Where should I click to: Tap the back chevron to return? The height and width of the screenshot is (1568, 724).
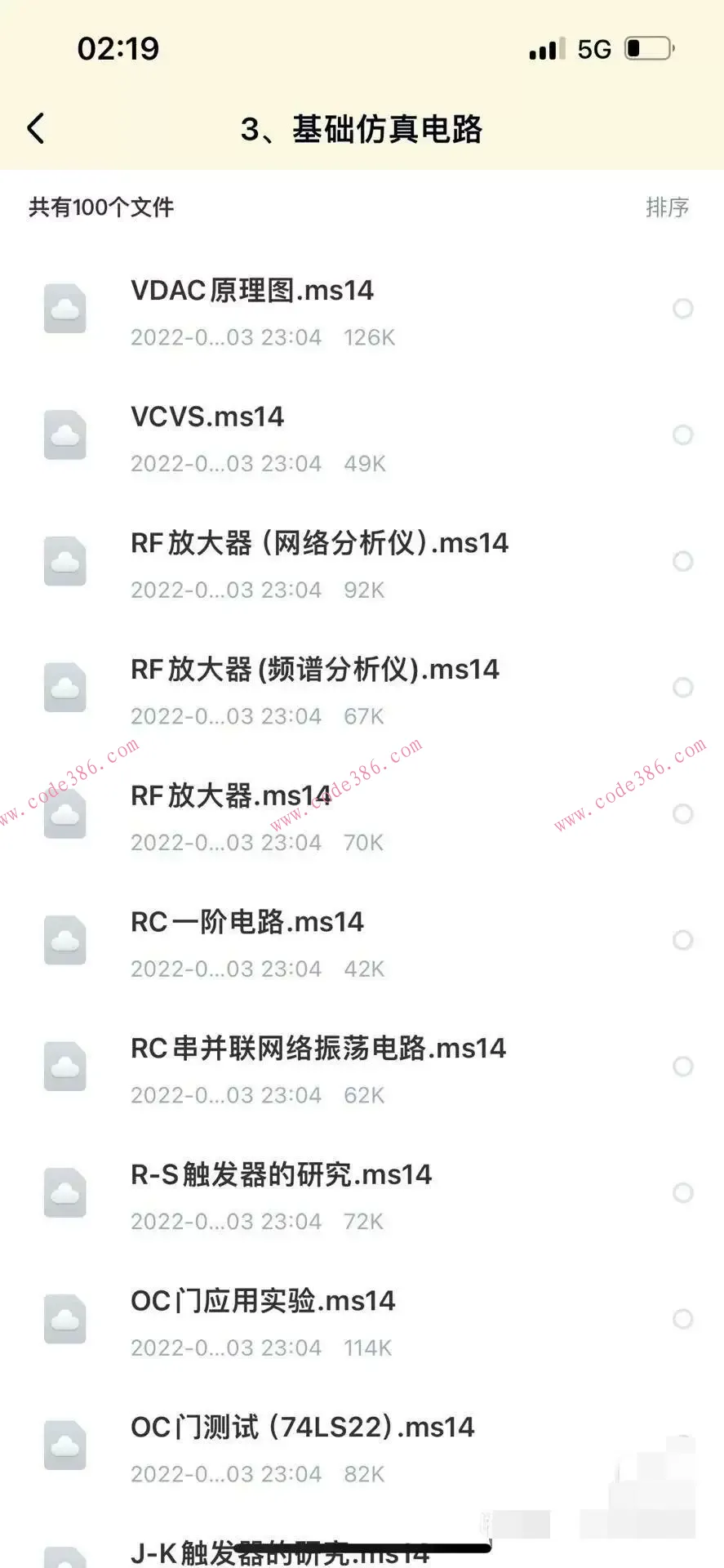(x=34, y=128)
